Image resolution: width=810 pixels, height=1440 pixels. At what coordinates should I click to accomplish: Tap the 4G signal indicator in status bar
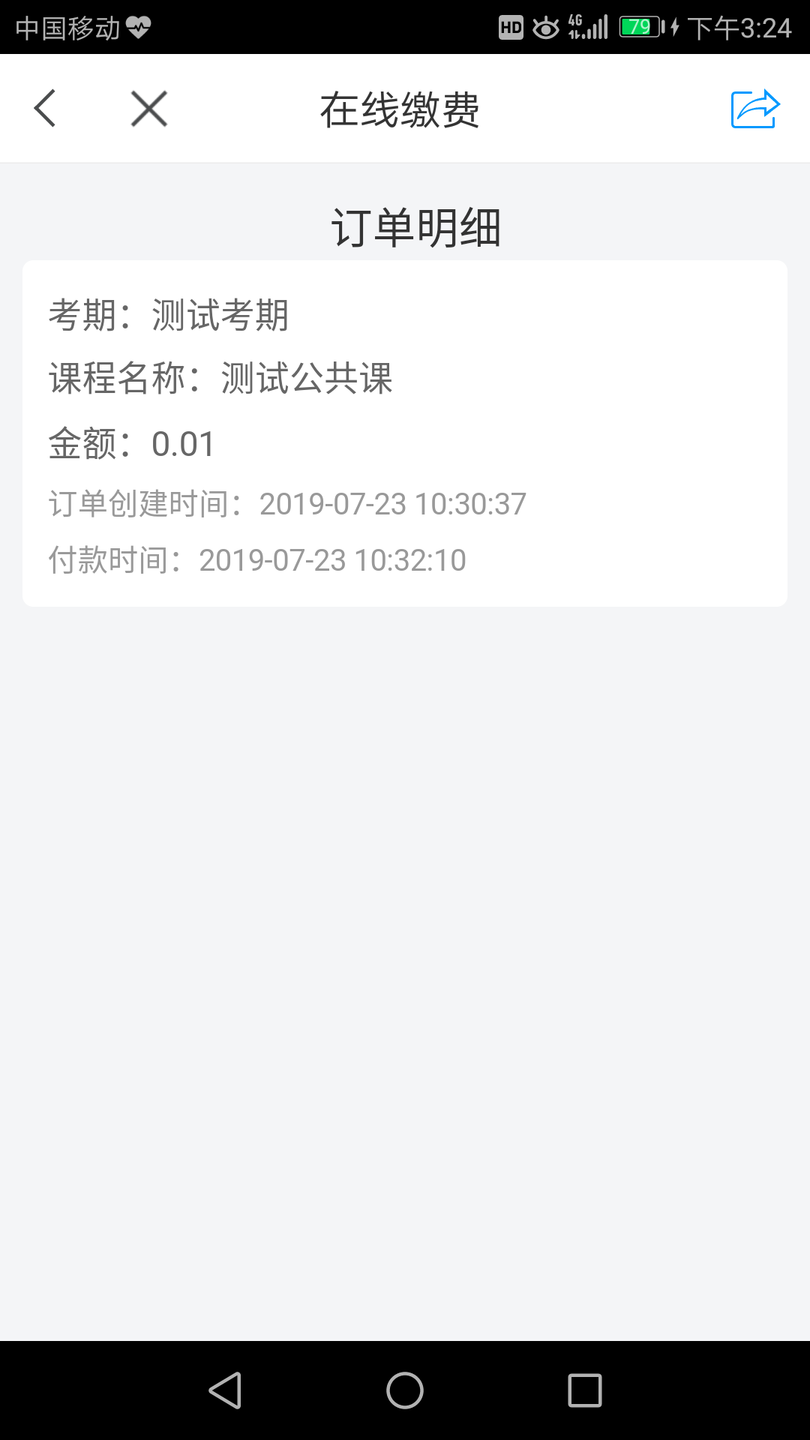pyautogui.click(x=590, y=27)
